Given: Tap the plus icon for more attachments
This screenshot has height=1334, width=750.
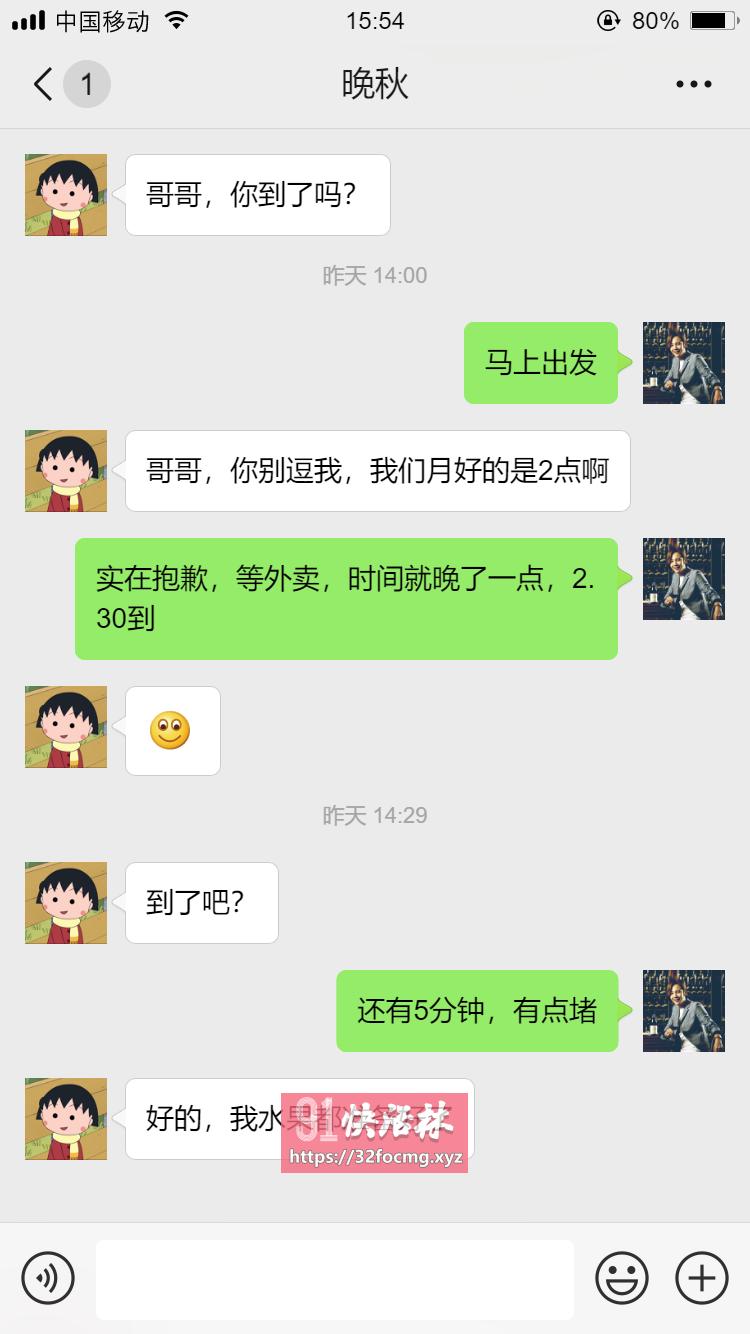Looking at the screenshot, I should coord(702,1278).
